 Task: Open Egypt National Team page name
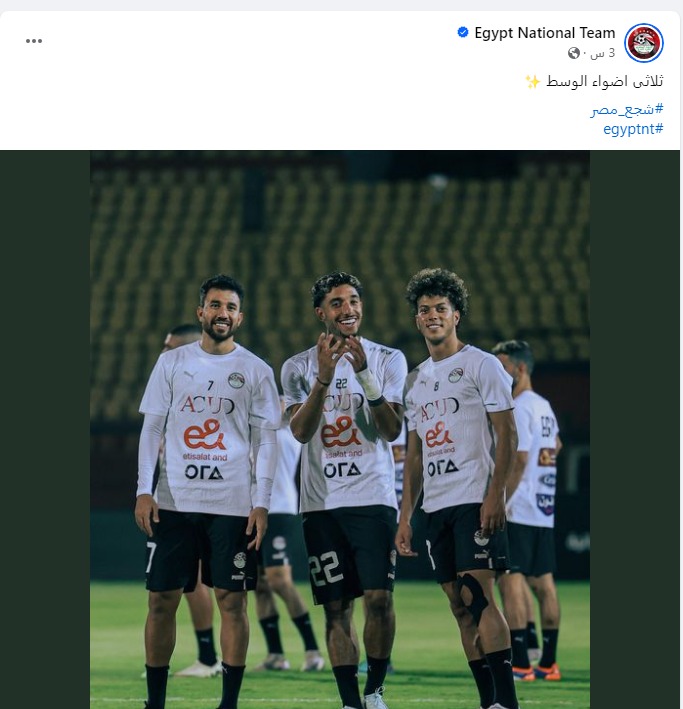(x=544, y=33)
